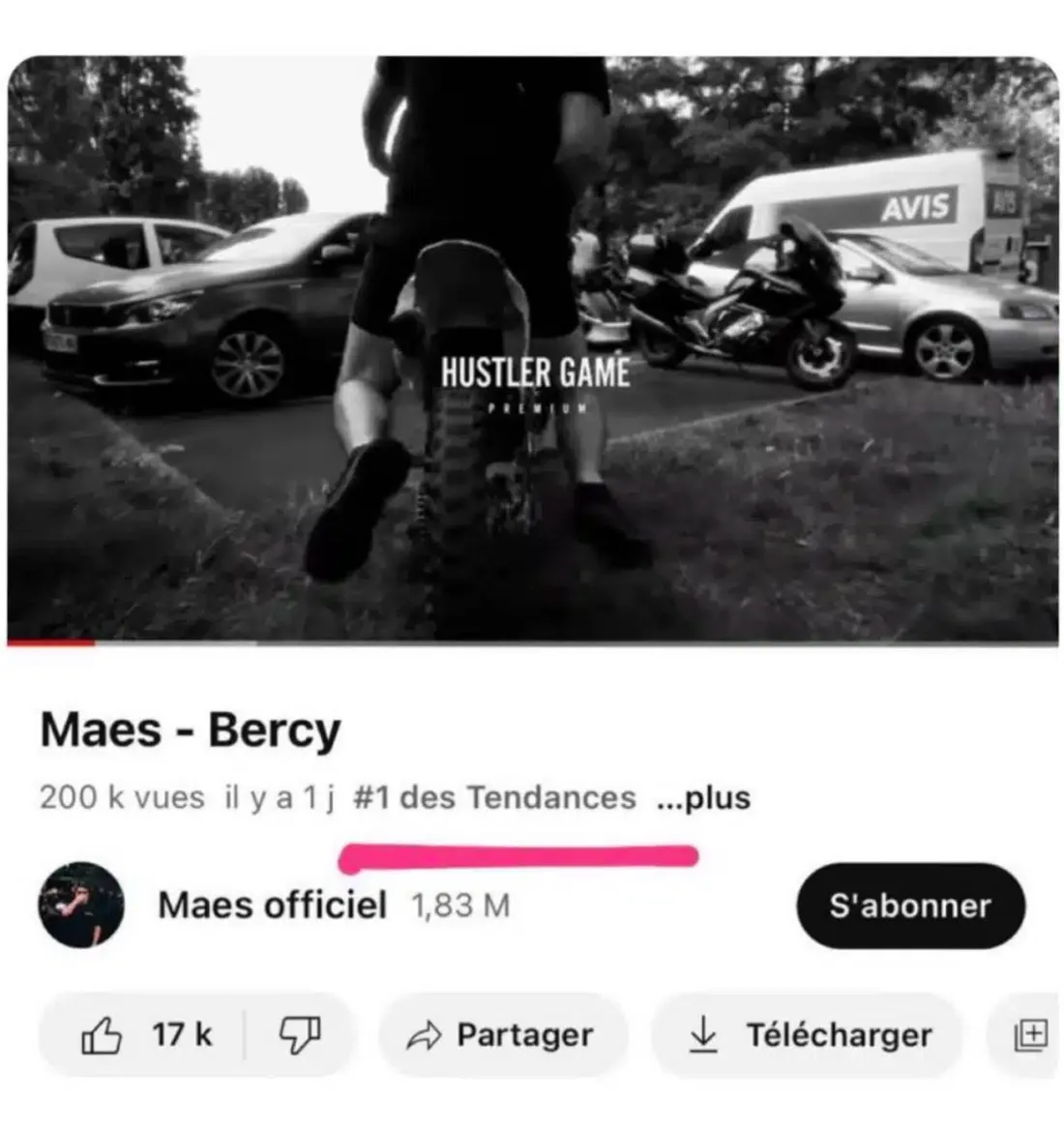Expand the description with '...plus'
Viewport: 1064px width, 1134px height.
pos(703,798)
